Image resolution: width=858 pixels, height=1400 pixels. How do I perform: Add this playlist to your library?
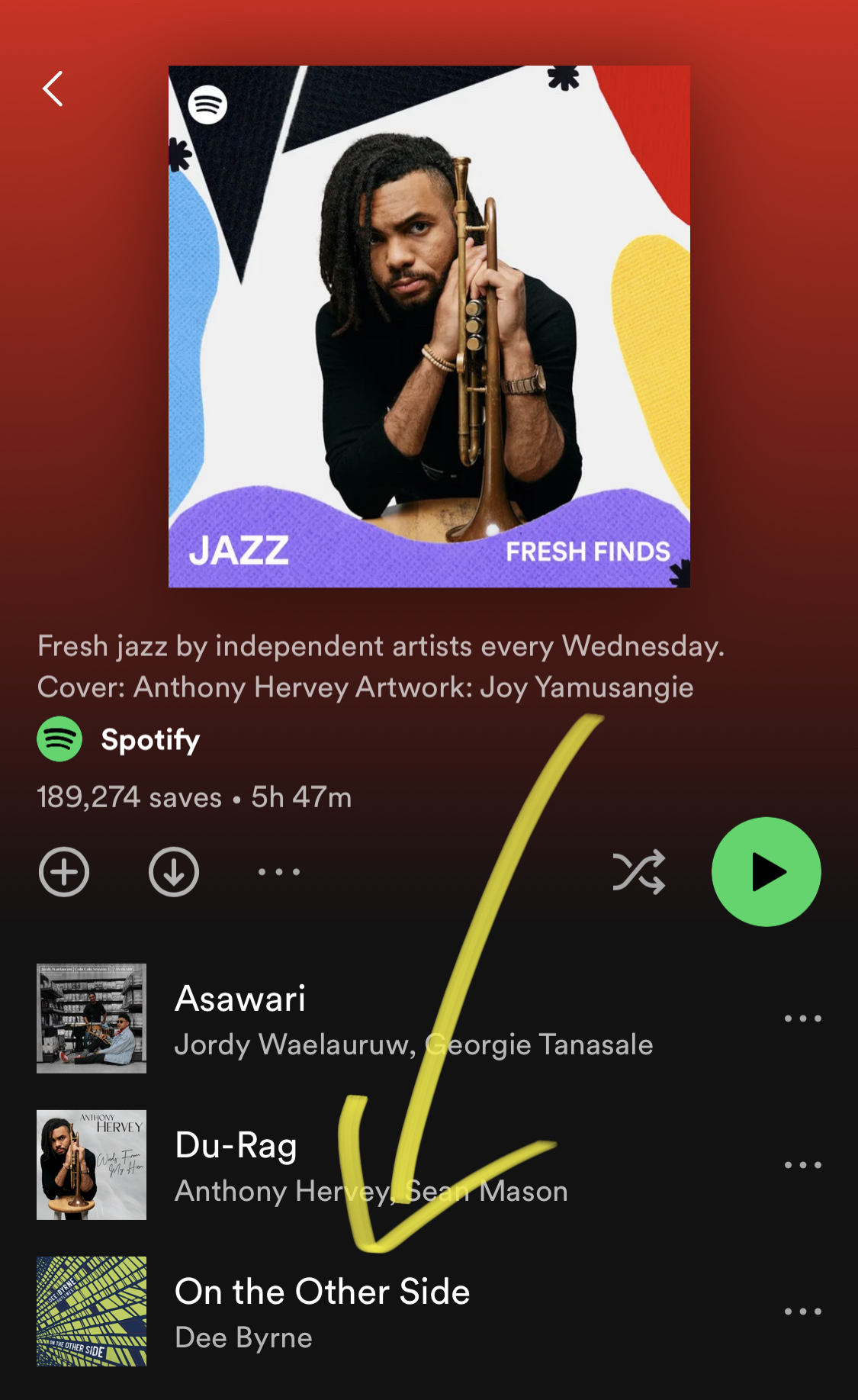[x=64, y=872]
